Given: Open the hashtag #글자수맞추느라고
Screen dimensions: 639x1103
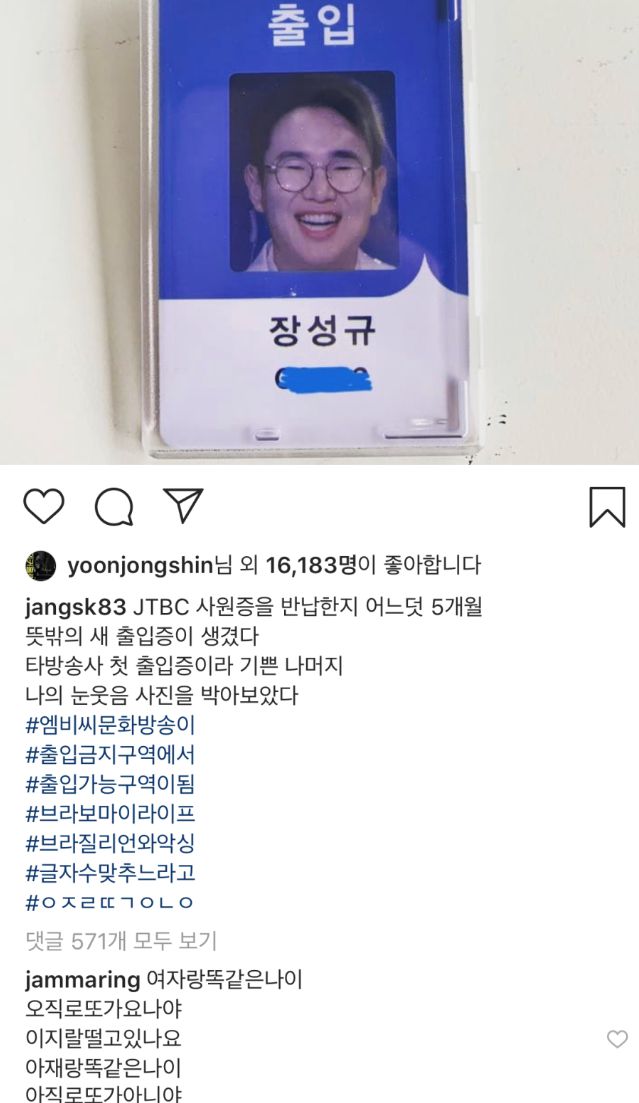Looking at the screenshot, I should [x=109, y=873].
